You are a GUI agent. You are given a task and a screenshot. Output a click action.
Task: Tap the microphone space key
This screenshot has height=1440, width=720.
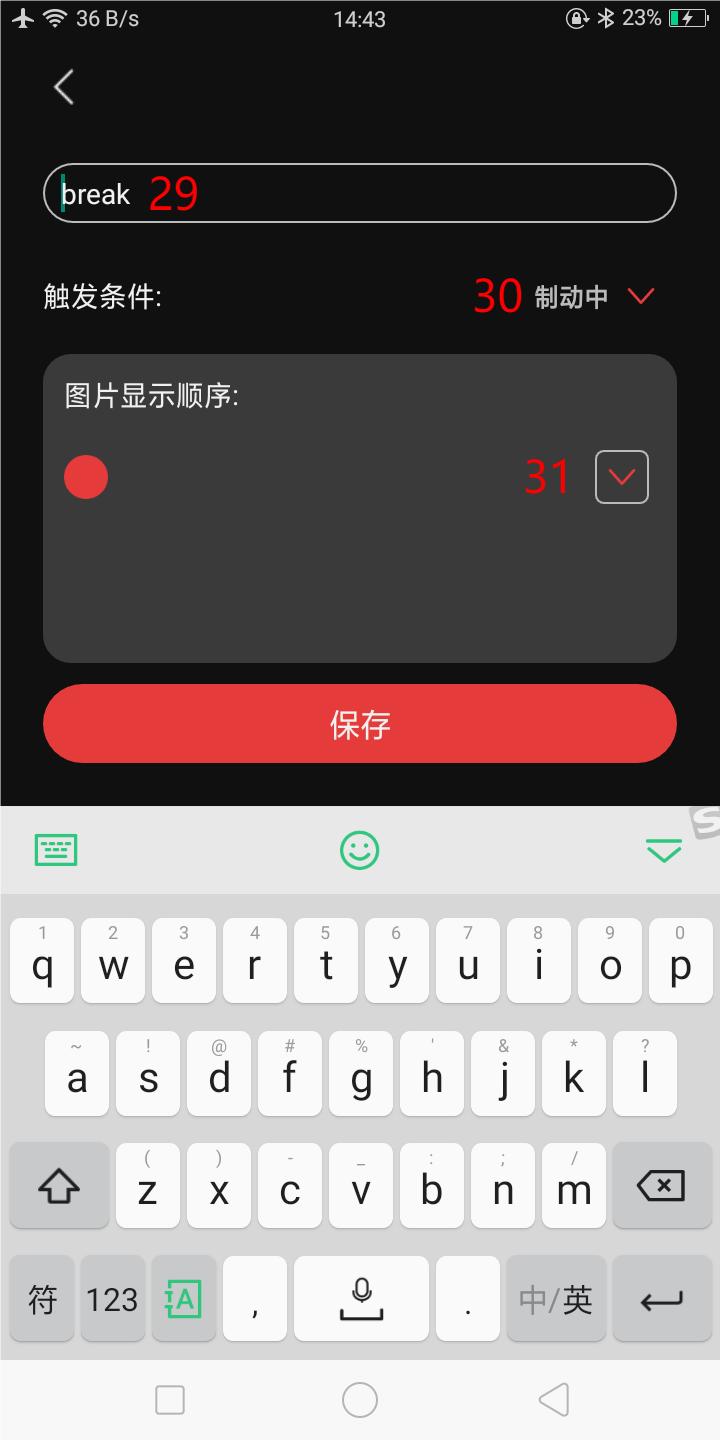[361, 1299]
